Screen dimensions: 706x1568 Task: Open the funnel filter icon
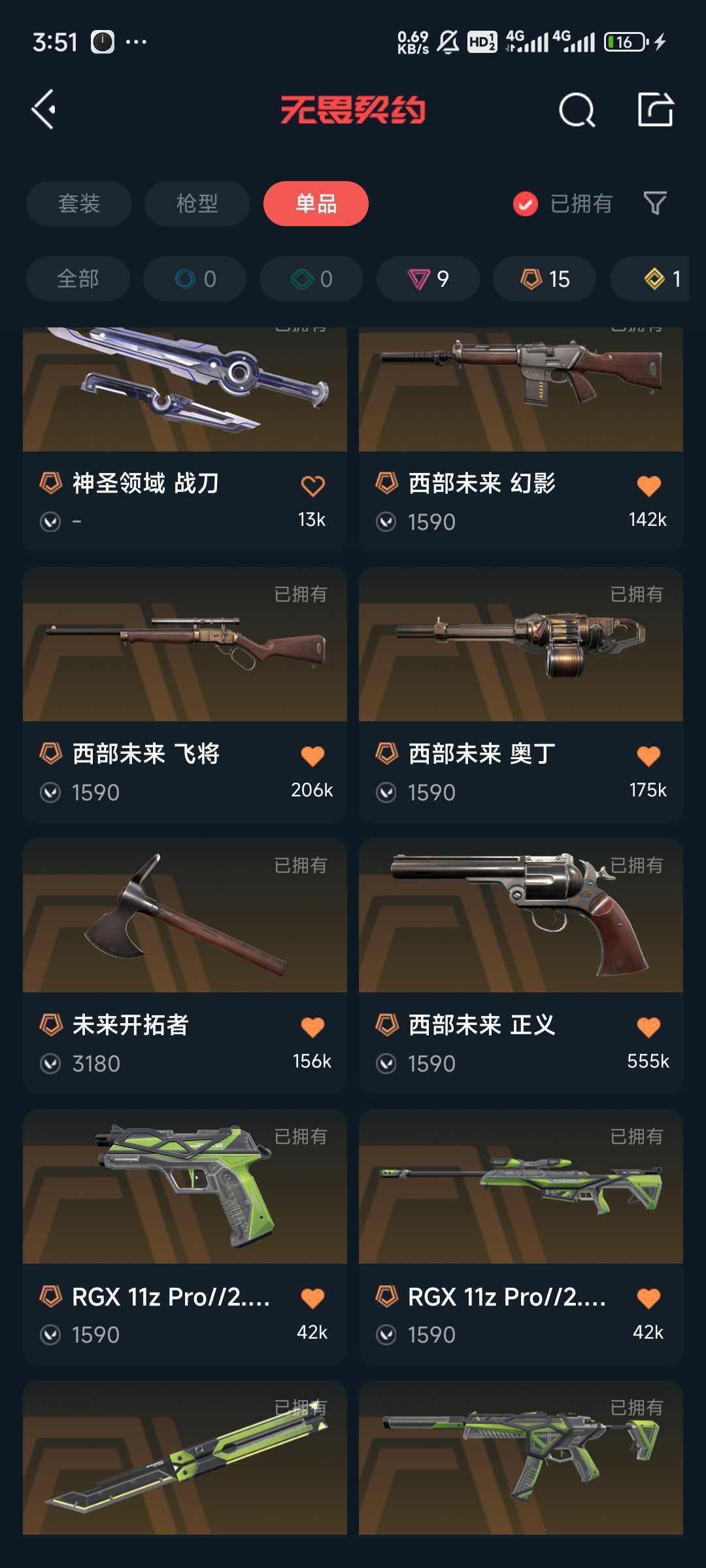click(654, 203)
